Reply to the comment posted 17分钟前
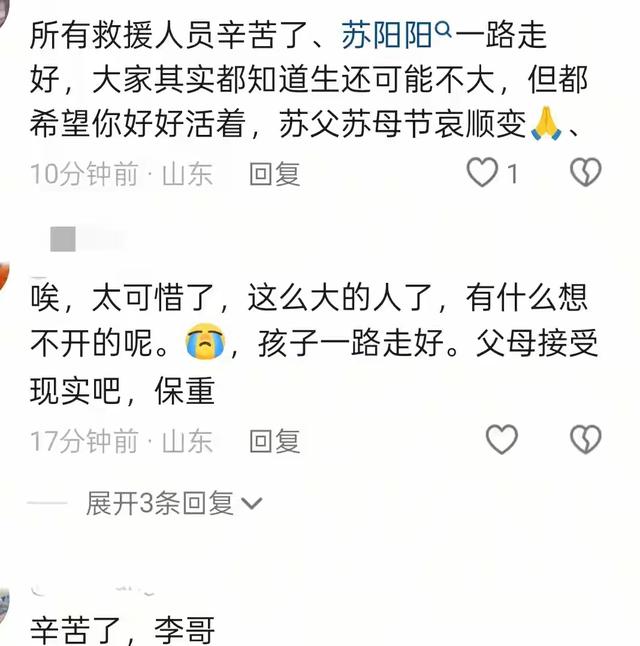The height and width of the screenshot is (646, 640). click(274, 440)
